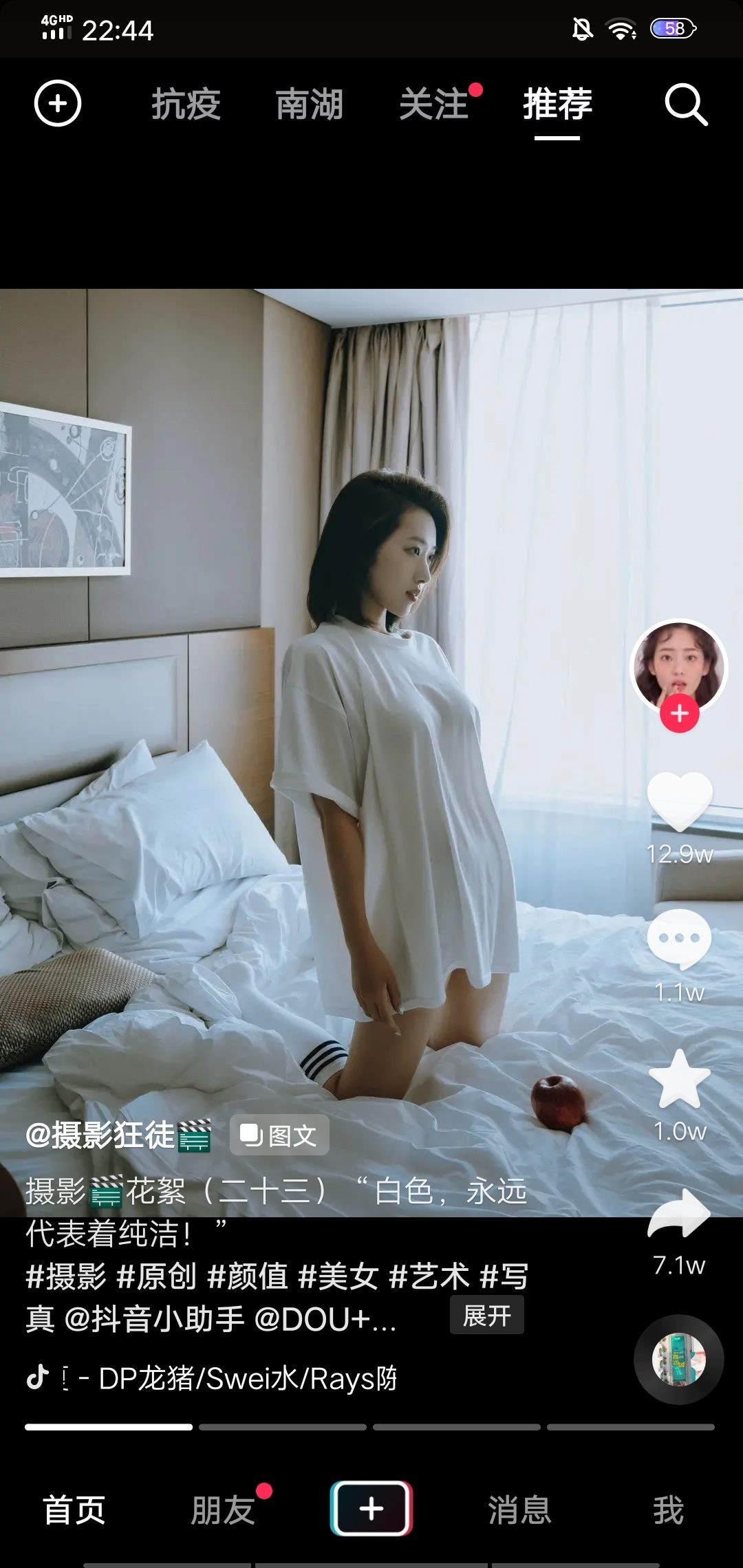
Task: Create a new post with center plus
Action: click(371, 1508)
